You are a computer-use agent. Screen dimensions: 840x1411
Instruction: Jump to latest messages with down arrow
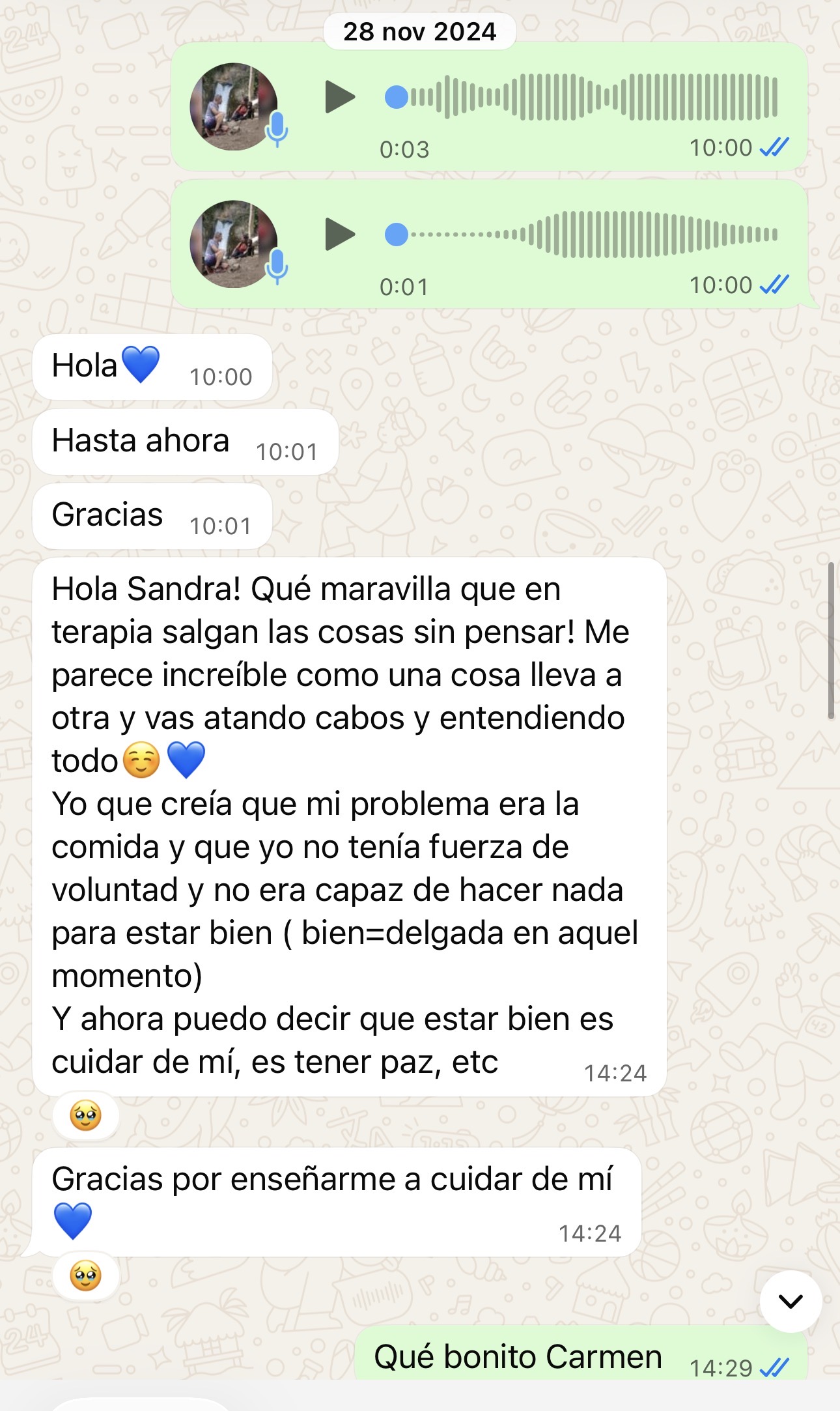click(791, 1301)
